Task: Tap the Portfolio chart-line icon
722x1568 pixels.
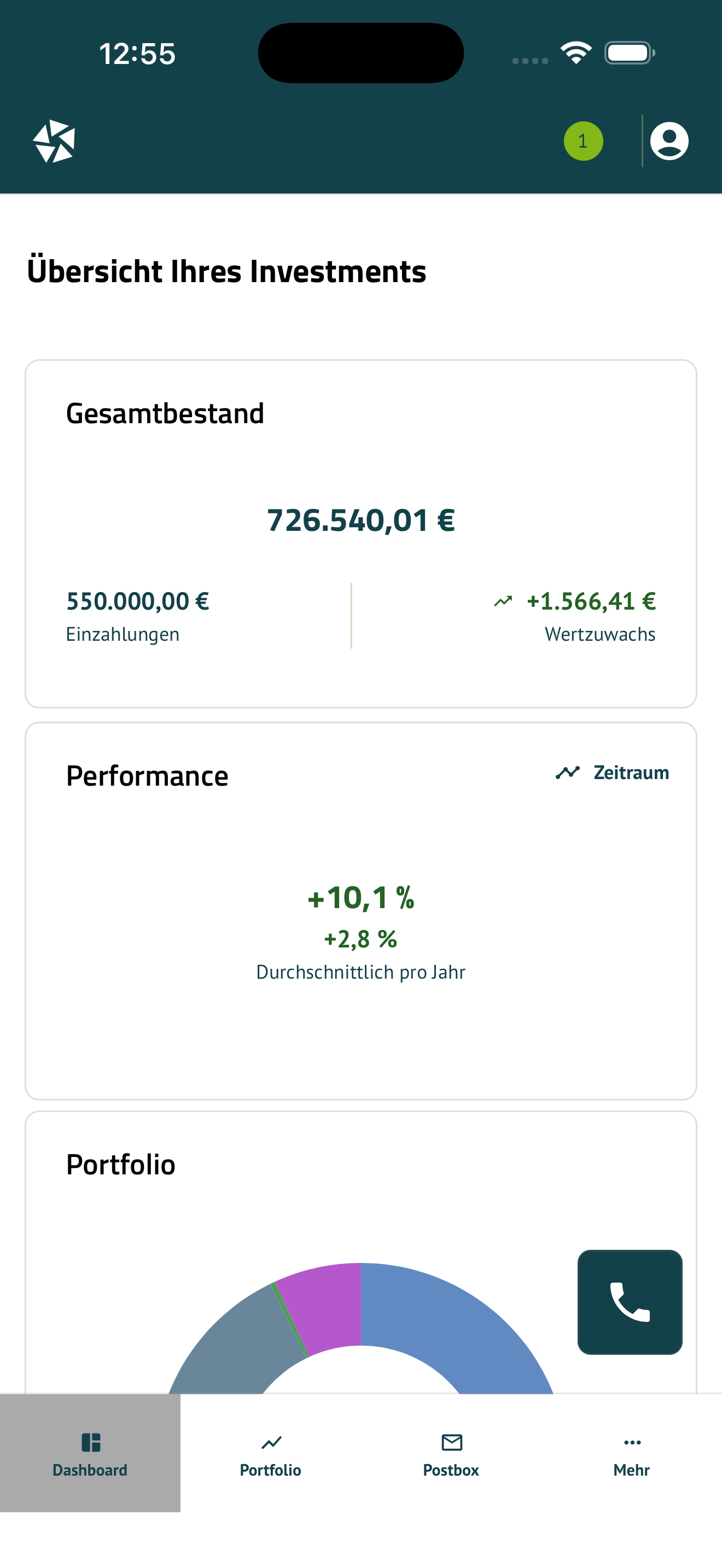Action: coord(270,1443)
